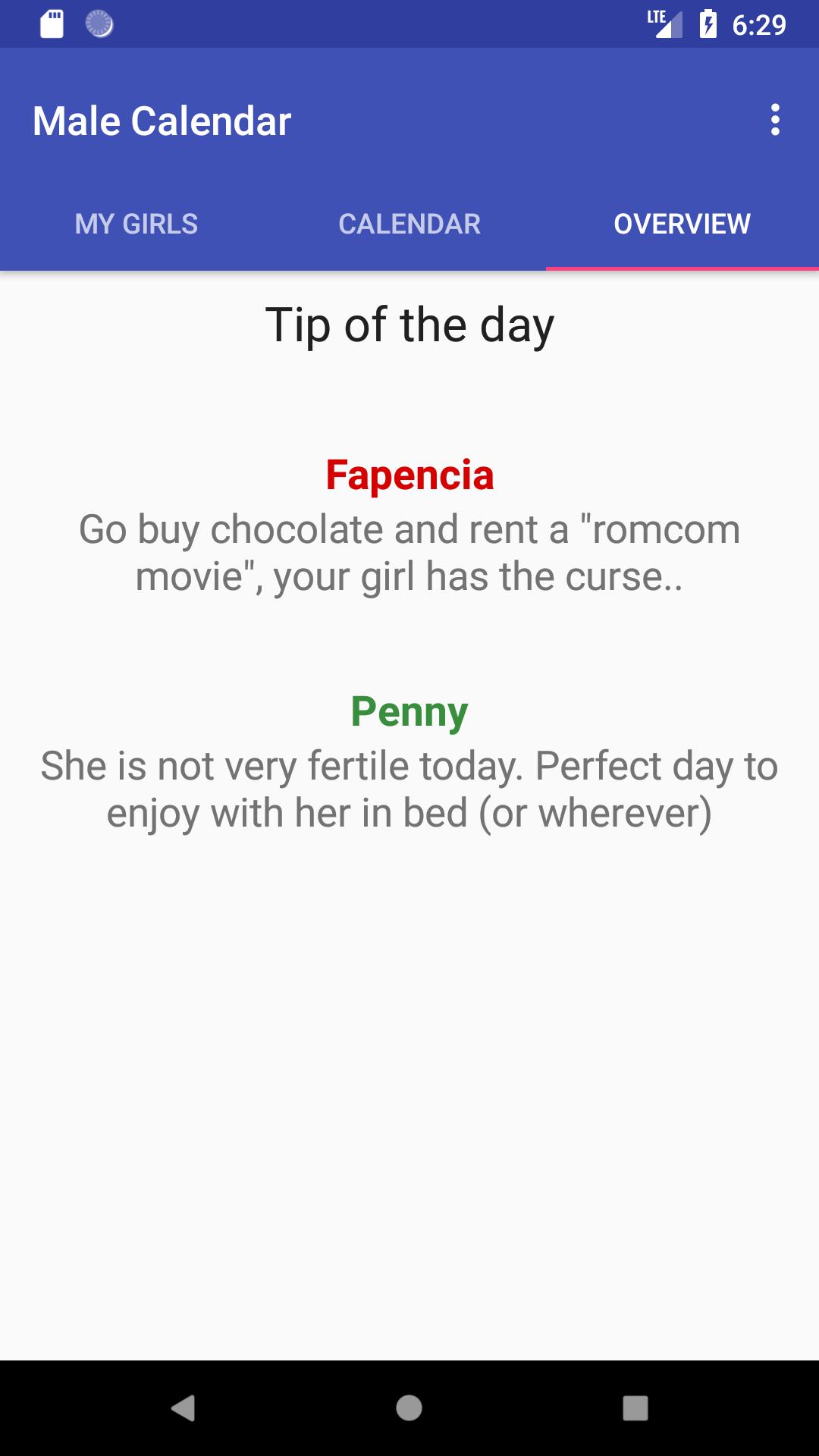Screen dimensions: 819x1456
Task: Open the overflow menu
Action: pyautogui.click(x=774, y=121)
